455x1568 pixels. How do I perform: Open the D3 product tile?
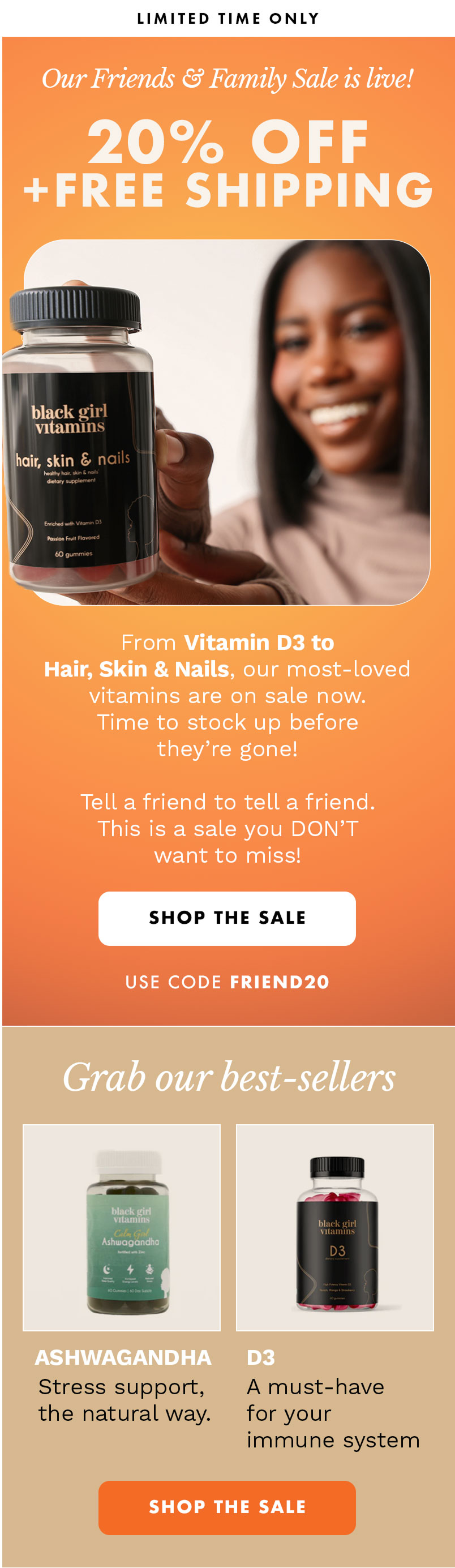[x=334, y=1227]
